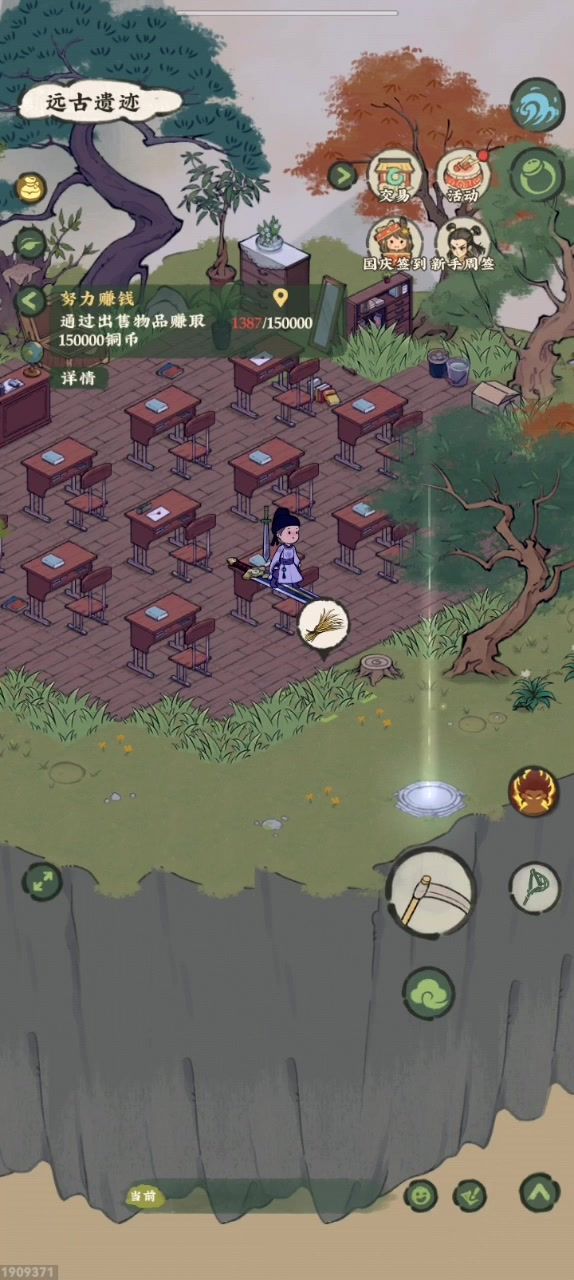Open 国庆签到 sign-in
Viewport: 574px width, 1280px height.
(x=394, y=244)
